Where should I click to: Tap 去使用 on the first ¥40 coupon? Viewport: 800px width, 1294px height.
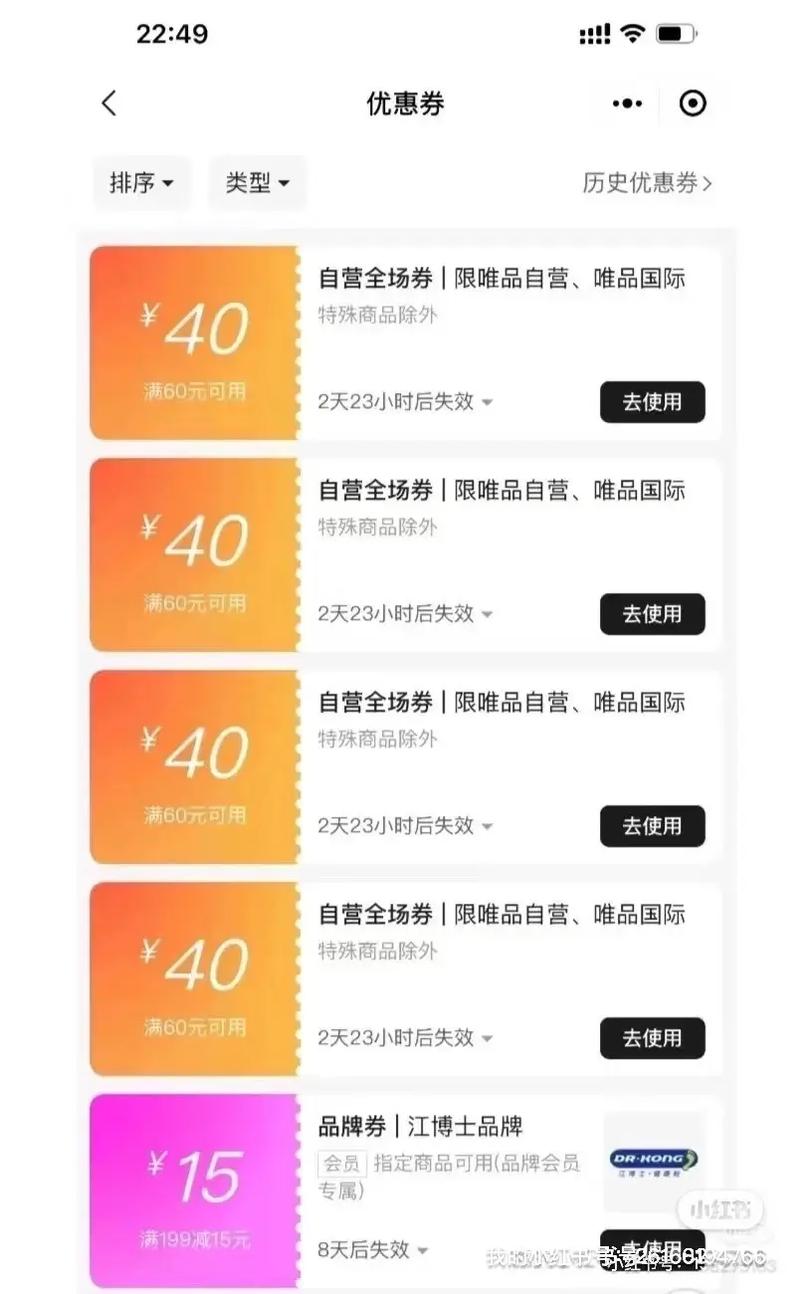point(652,403)
